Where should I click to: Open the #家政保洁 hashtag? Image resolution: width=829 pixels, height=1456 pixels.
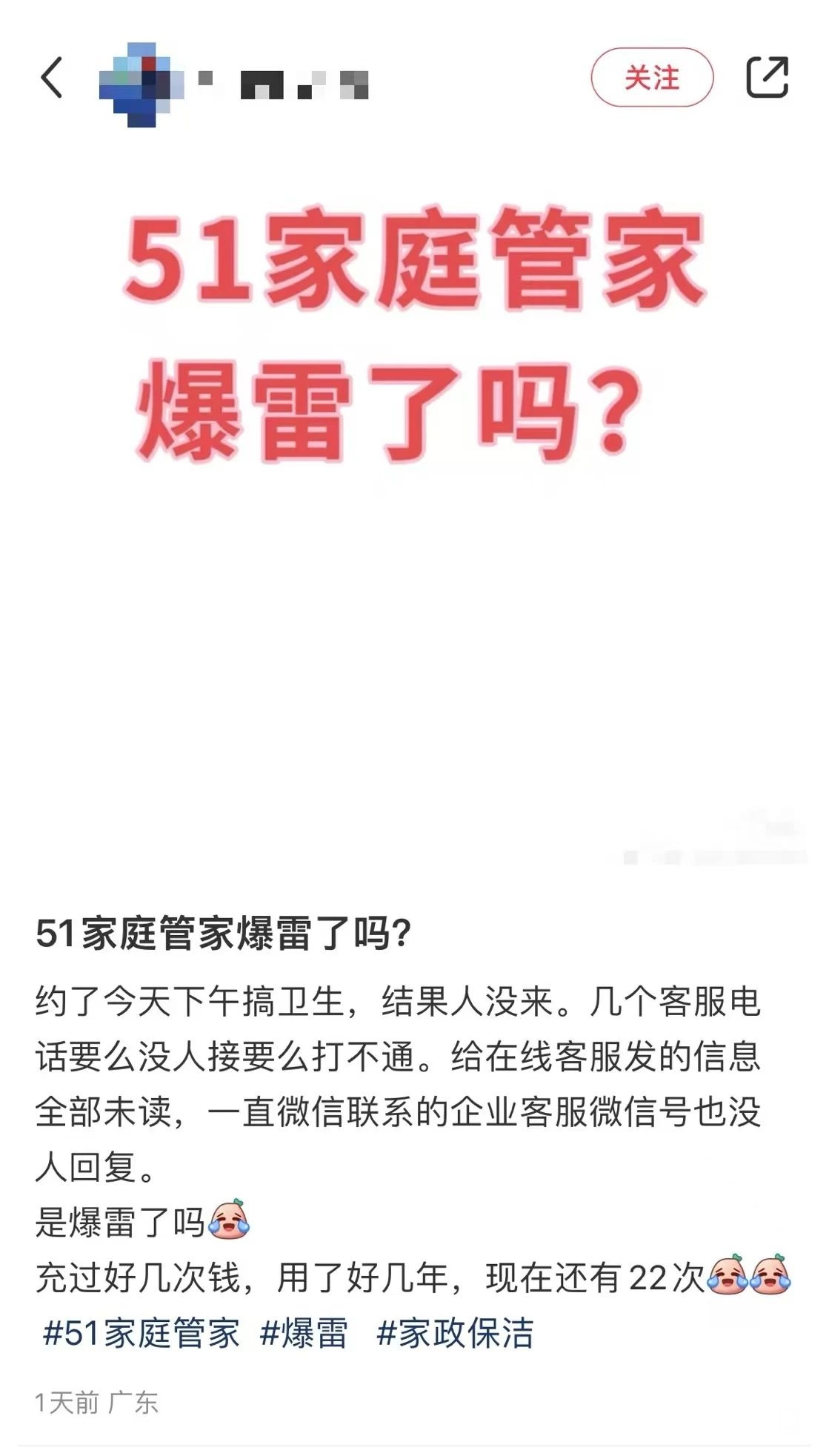click(455, 1333)
